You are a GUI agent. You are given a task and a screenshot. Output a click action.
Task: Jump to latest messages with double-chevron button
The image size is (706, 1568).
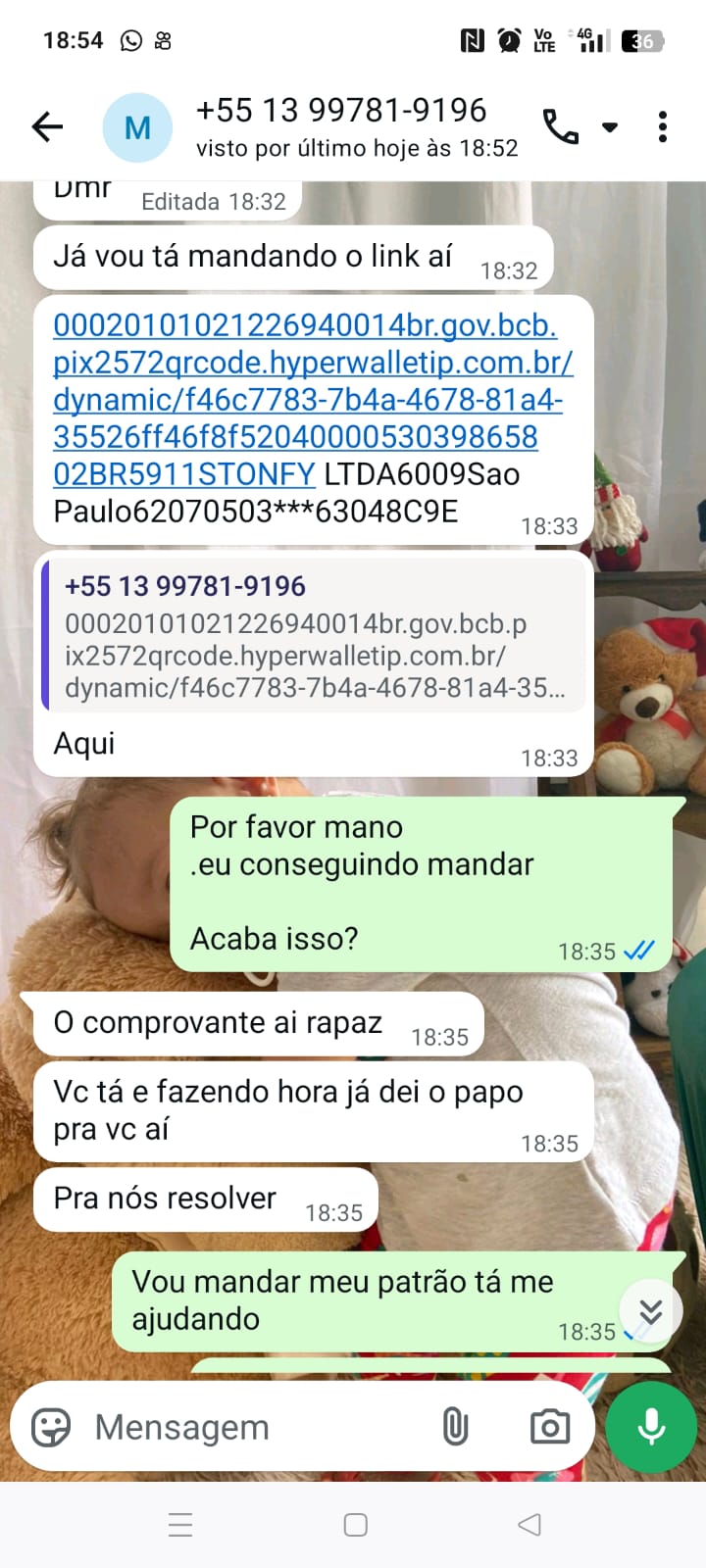click(650, 1311)
